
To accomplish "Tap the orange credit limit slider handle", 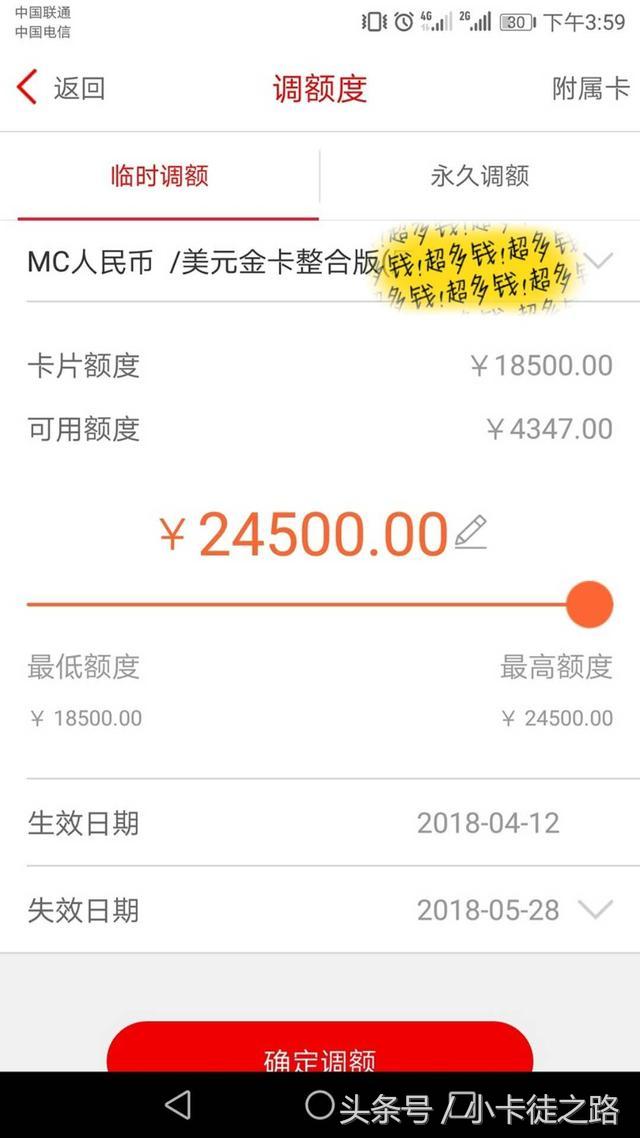I will pyautogui.click(x=589, y=604).
